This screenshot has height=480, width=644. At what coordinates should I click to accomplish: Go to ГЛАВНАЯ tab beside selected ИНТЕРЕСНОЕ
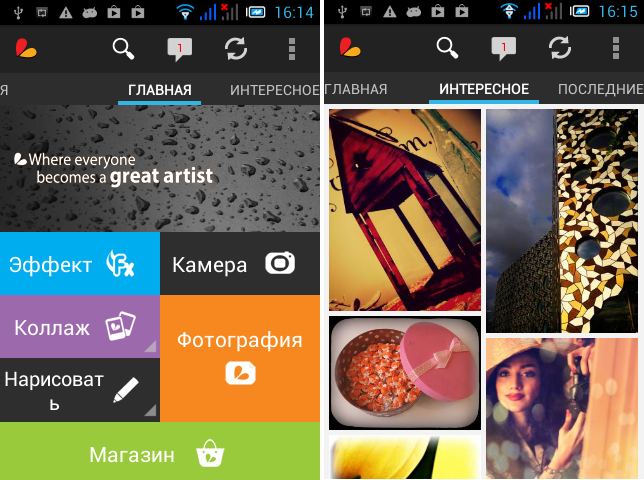coord(357,90)
